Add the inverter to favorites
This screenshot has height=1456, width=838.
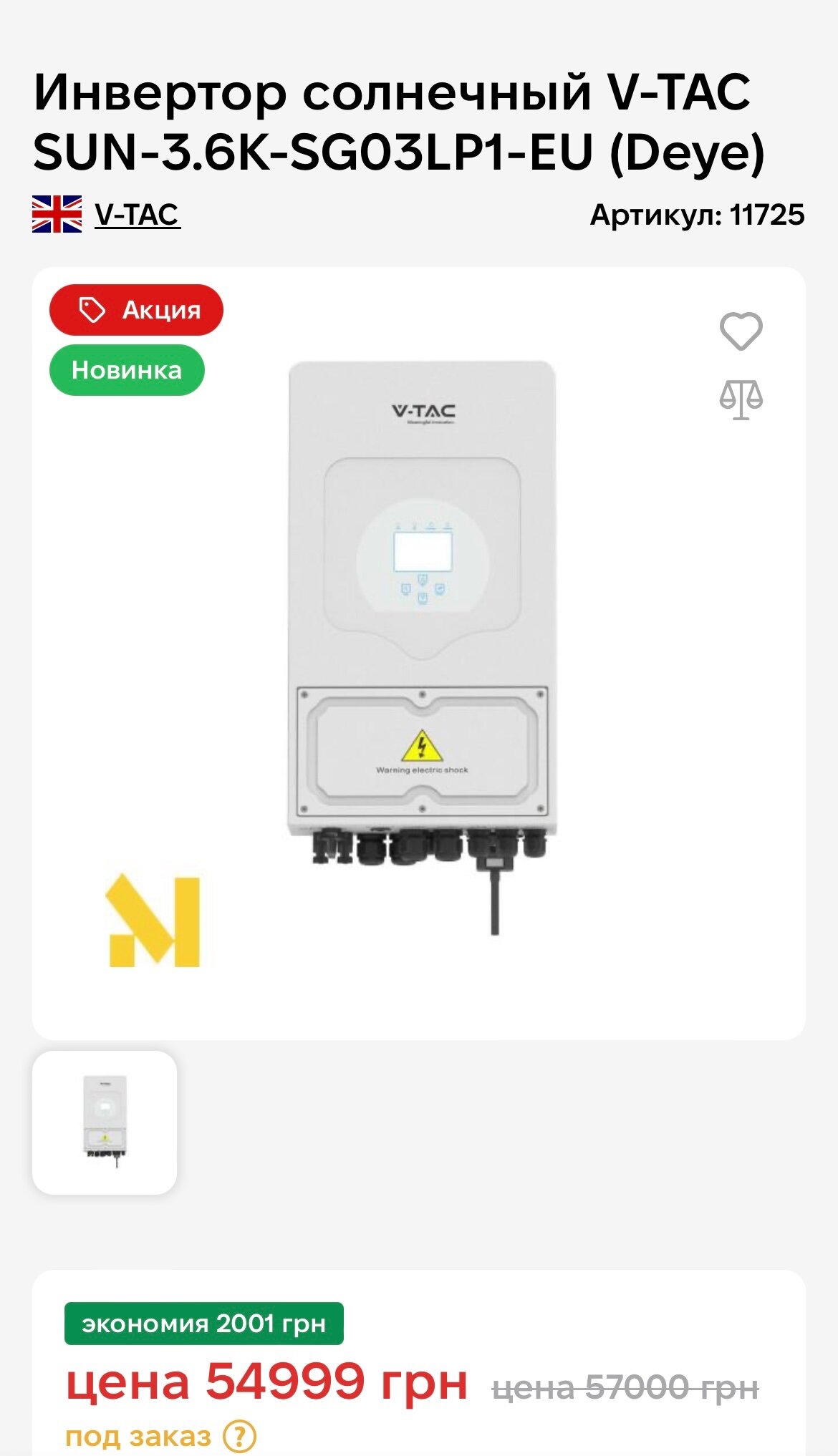pos(741,331)
